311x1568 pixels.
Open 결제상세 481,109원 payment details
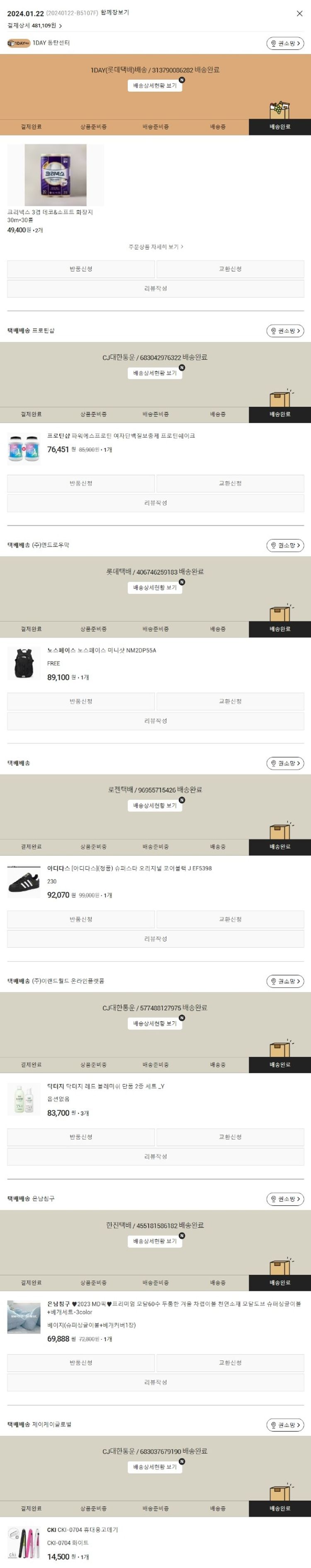pyautogui.click(x=35, y=26)
